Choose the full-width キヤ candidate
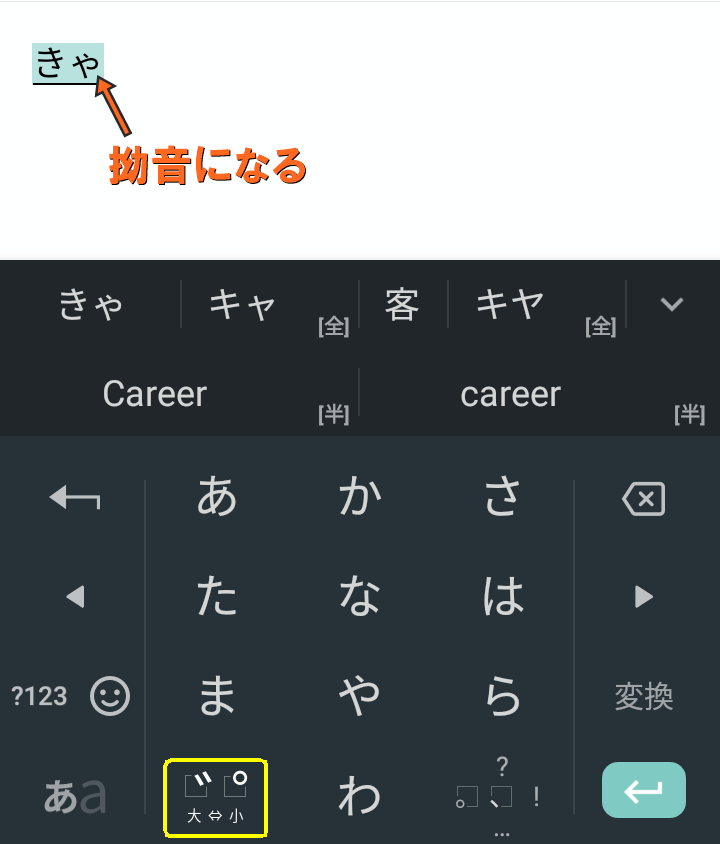Viewport: 720px width, 844px height. [x=510, y=304]
